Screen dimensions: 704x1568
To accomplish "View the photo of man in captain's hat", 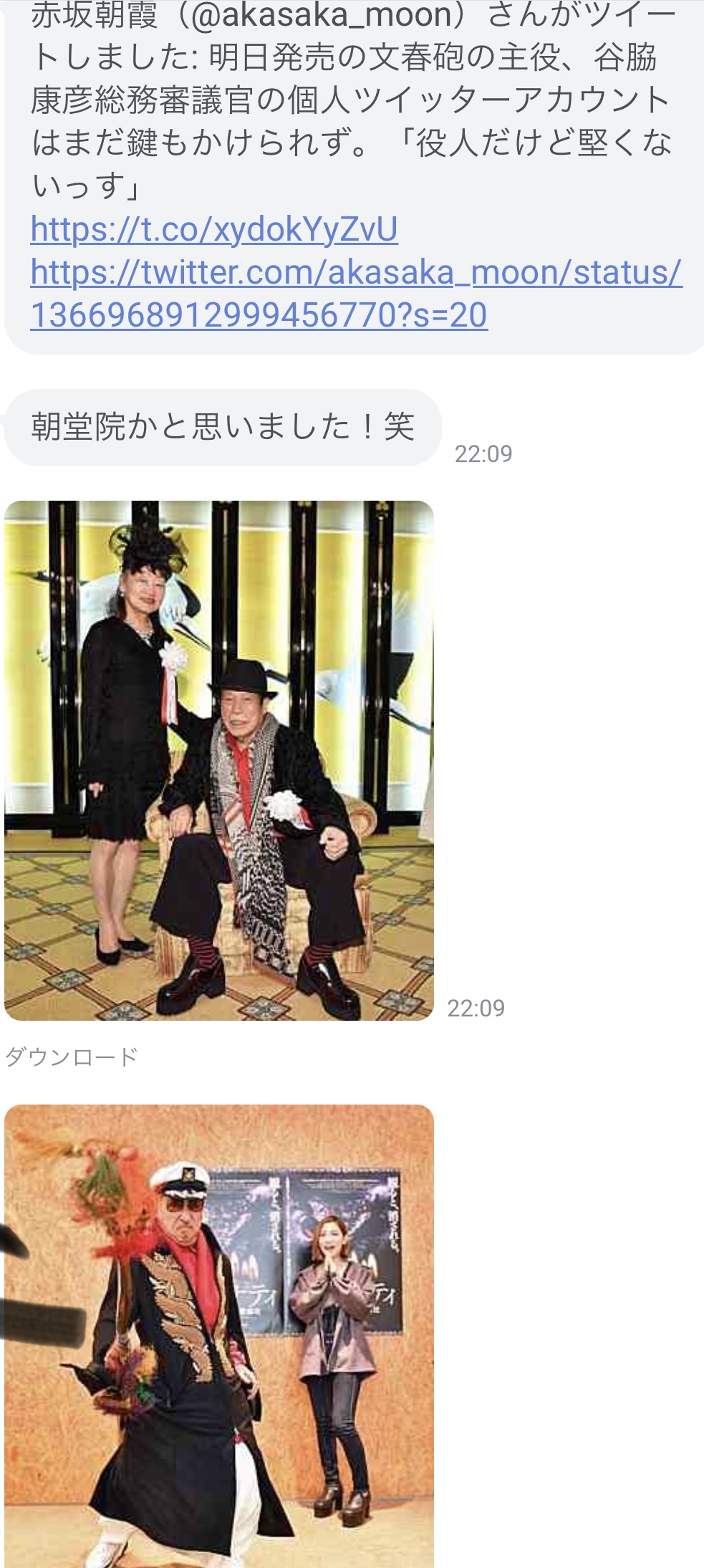I will [x=219, y=1335].
